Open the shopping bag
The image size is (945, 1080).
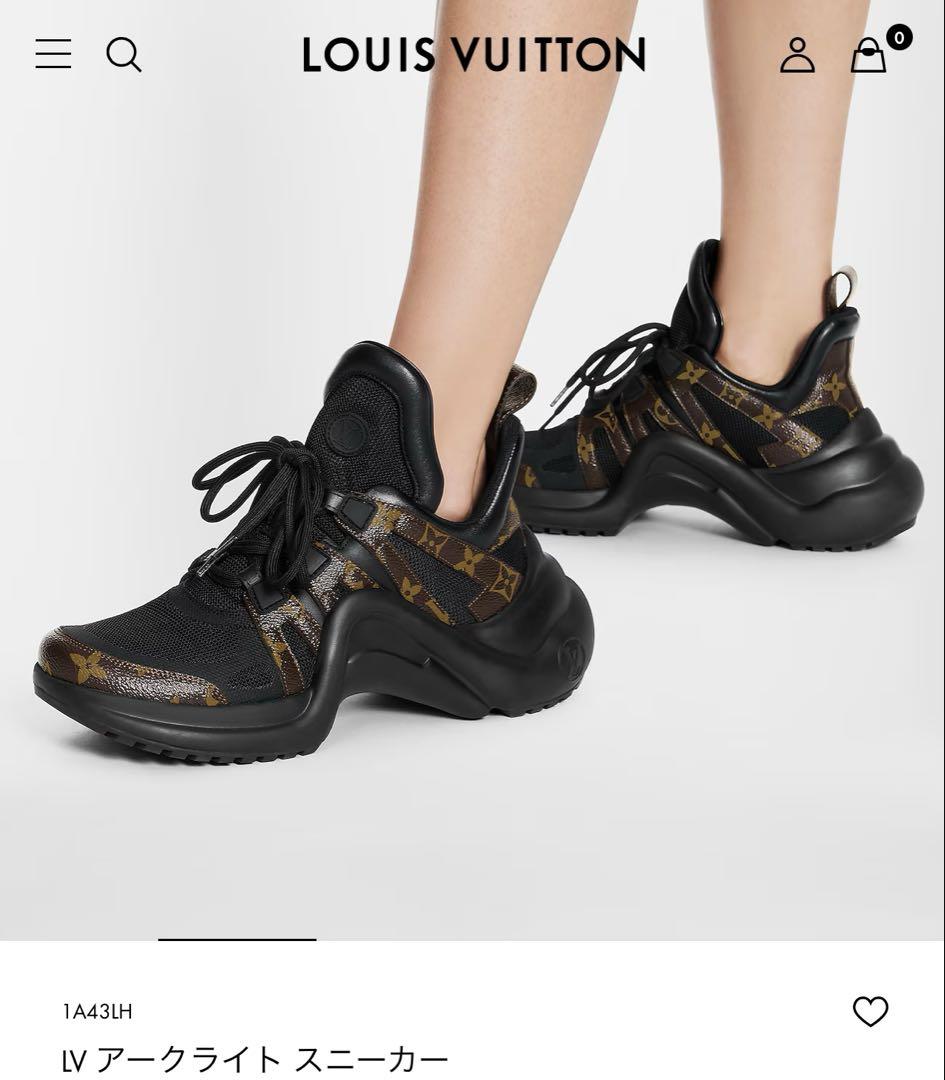click(870, 55)
